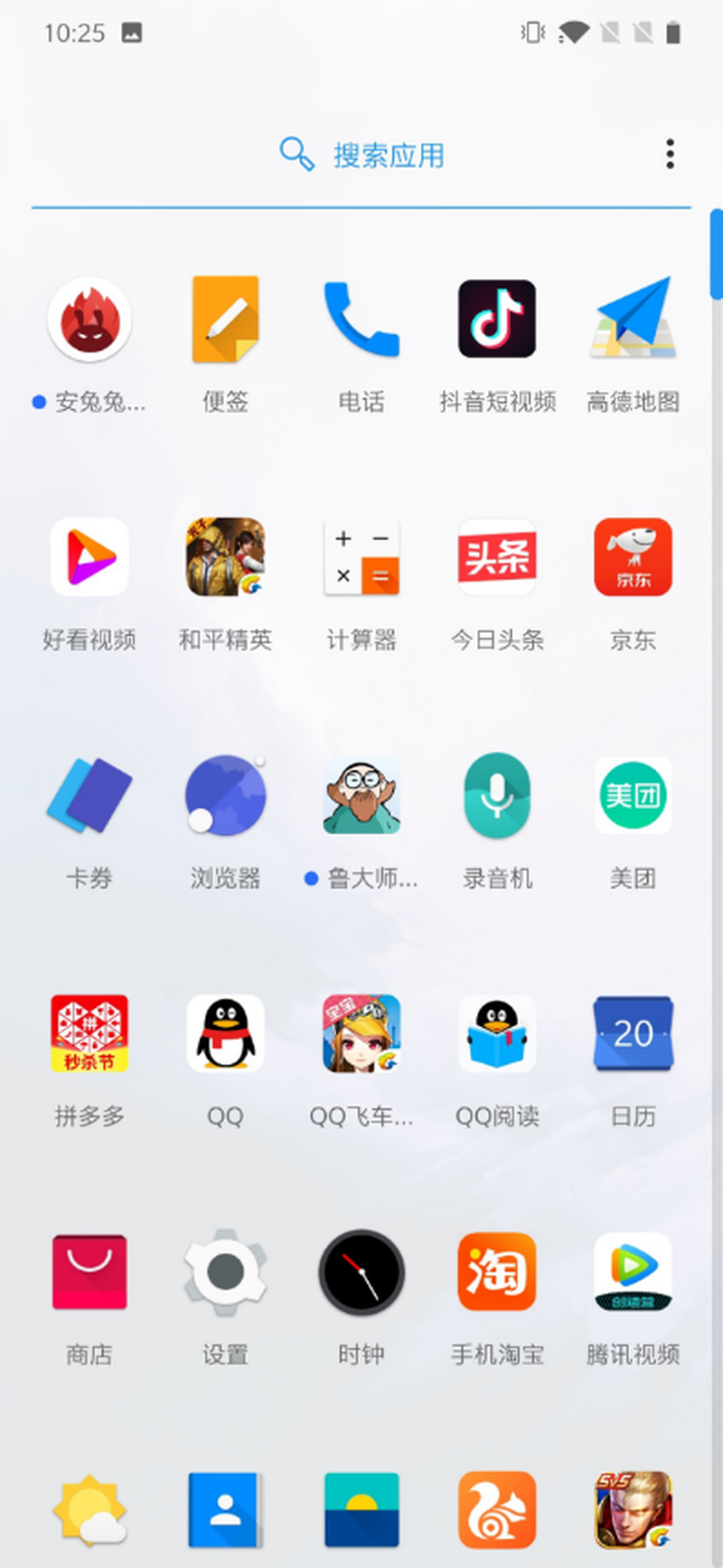This screenshot has height=1568, width=723.
Task: Launch 手机淘宝
Action: [x=497, y=1273]
